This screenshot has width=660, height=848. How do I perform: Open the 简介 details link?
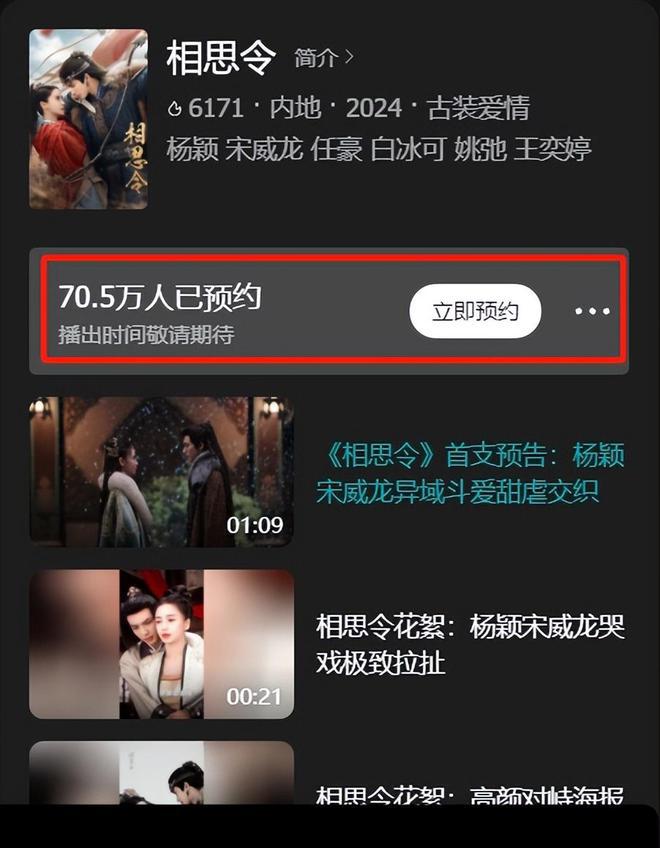coord(323,58)
